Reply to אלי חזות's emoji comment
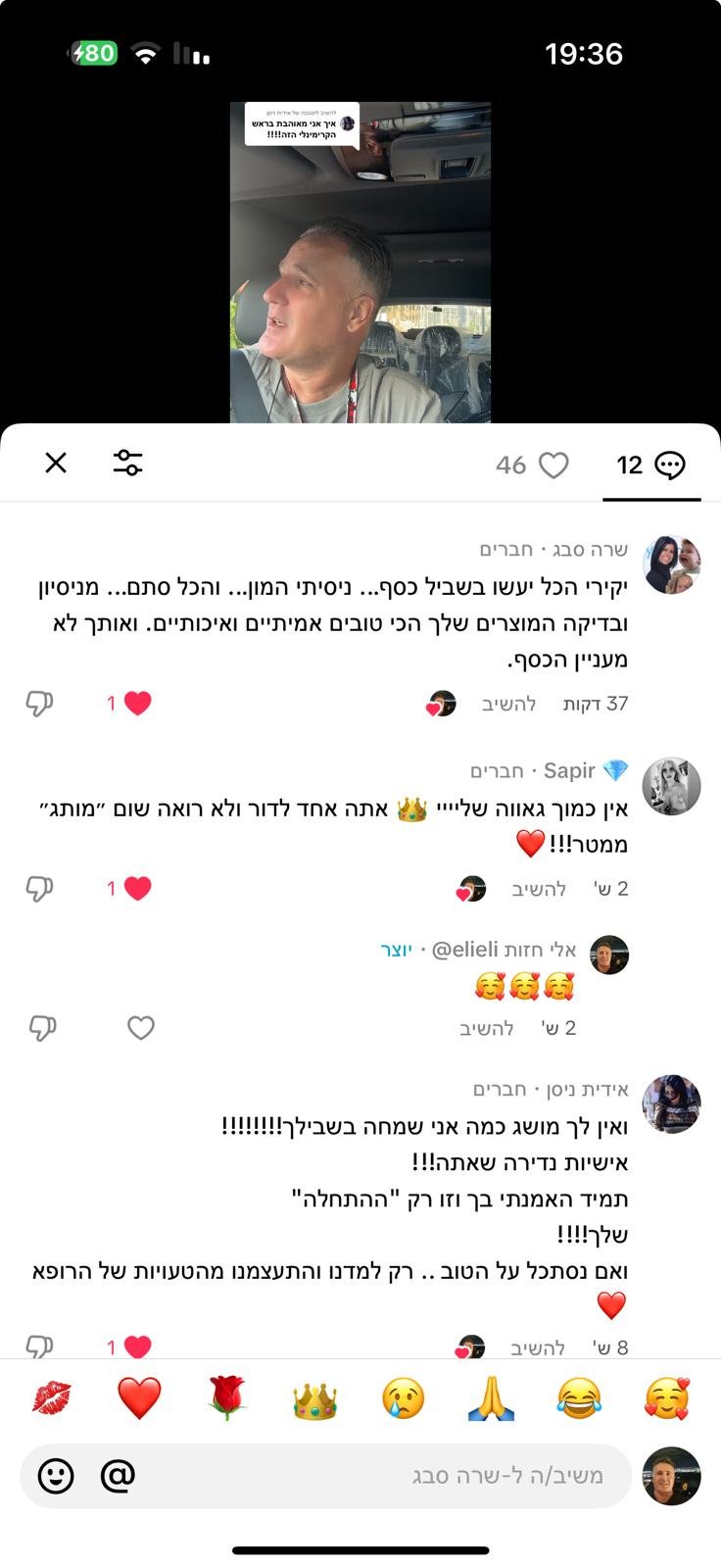 click(x=487, y=1028)
